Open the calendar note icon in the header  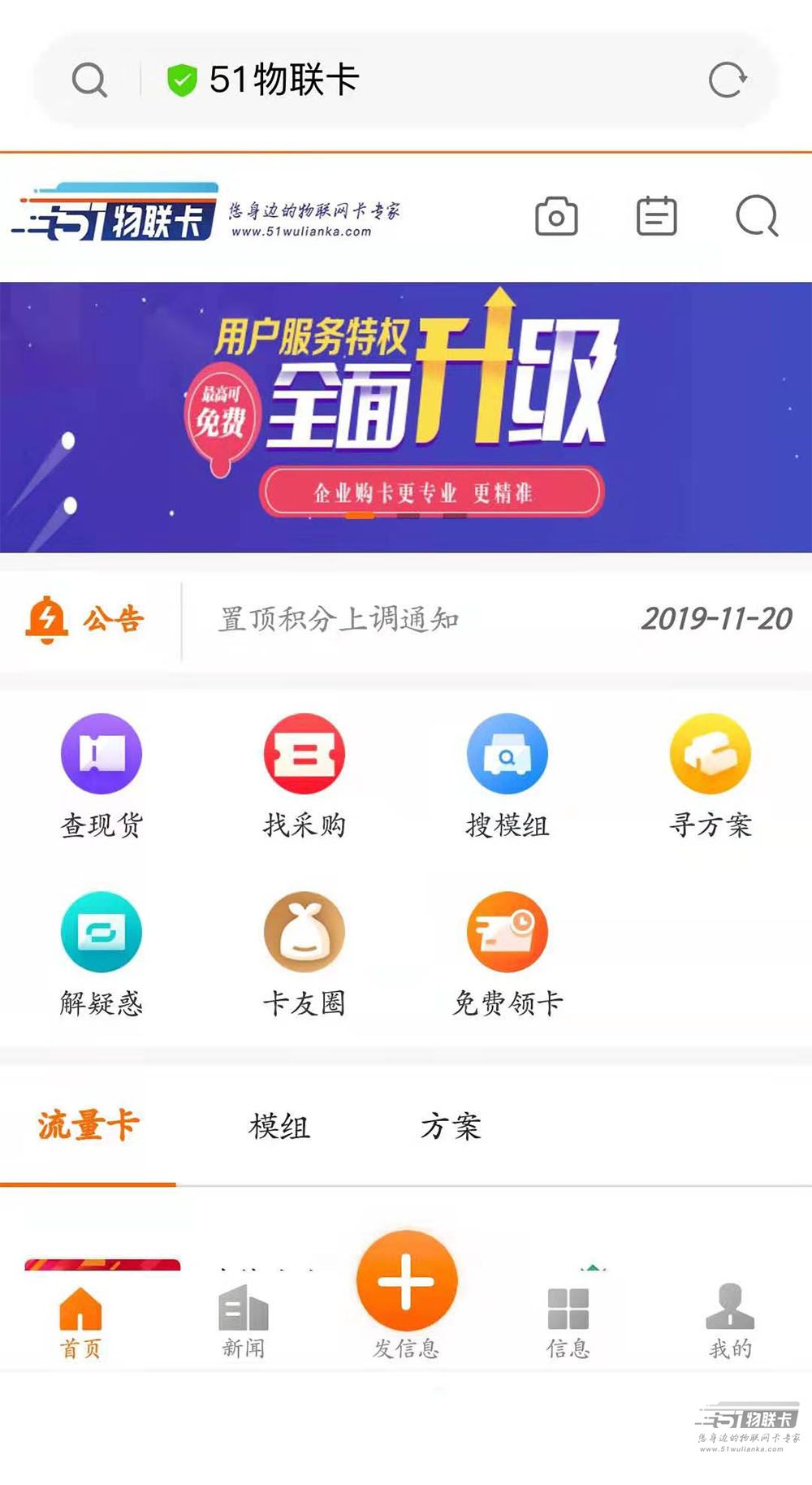(656, 217)
